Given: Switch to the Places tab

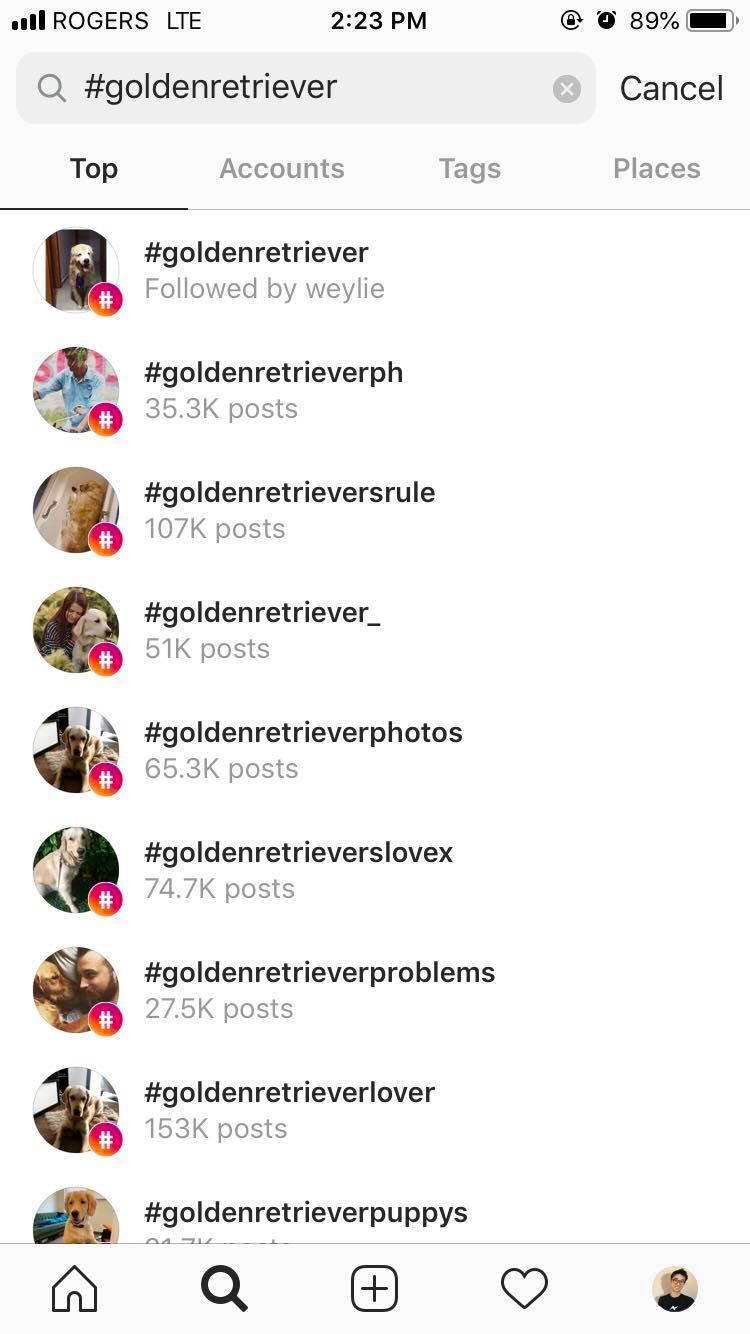Looking at the screenshot, I should 656,168.
